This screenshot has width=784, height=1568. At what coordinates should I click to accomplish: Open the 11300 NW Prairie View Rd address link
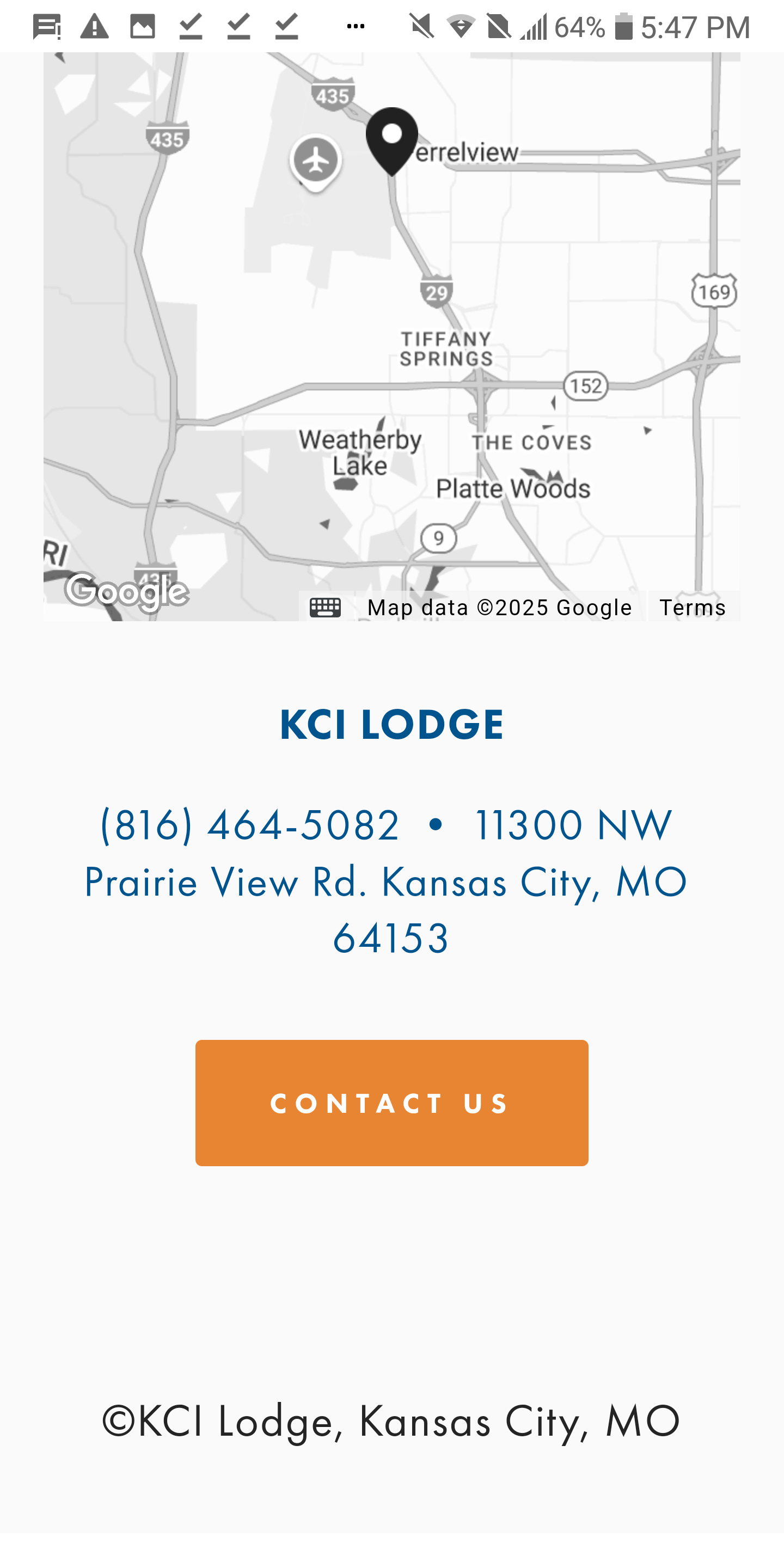point(386,881)
